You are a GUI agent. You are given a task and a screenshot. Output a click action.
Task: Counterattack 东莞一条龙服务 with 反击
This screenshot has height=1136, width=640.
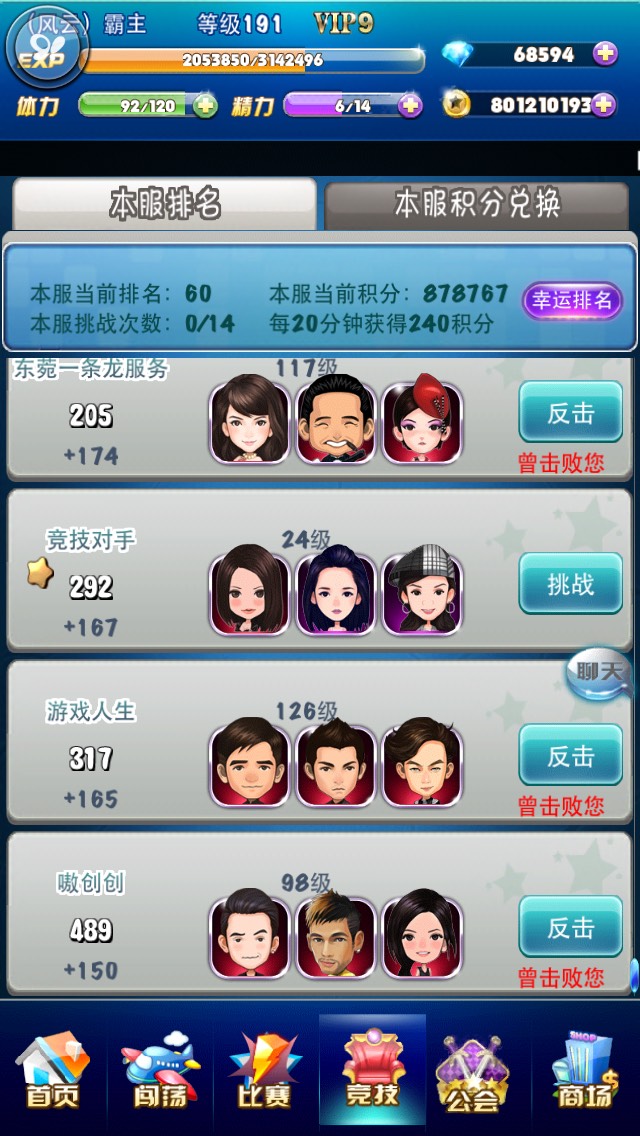point(570,413)
